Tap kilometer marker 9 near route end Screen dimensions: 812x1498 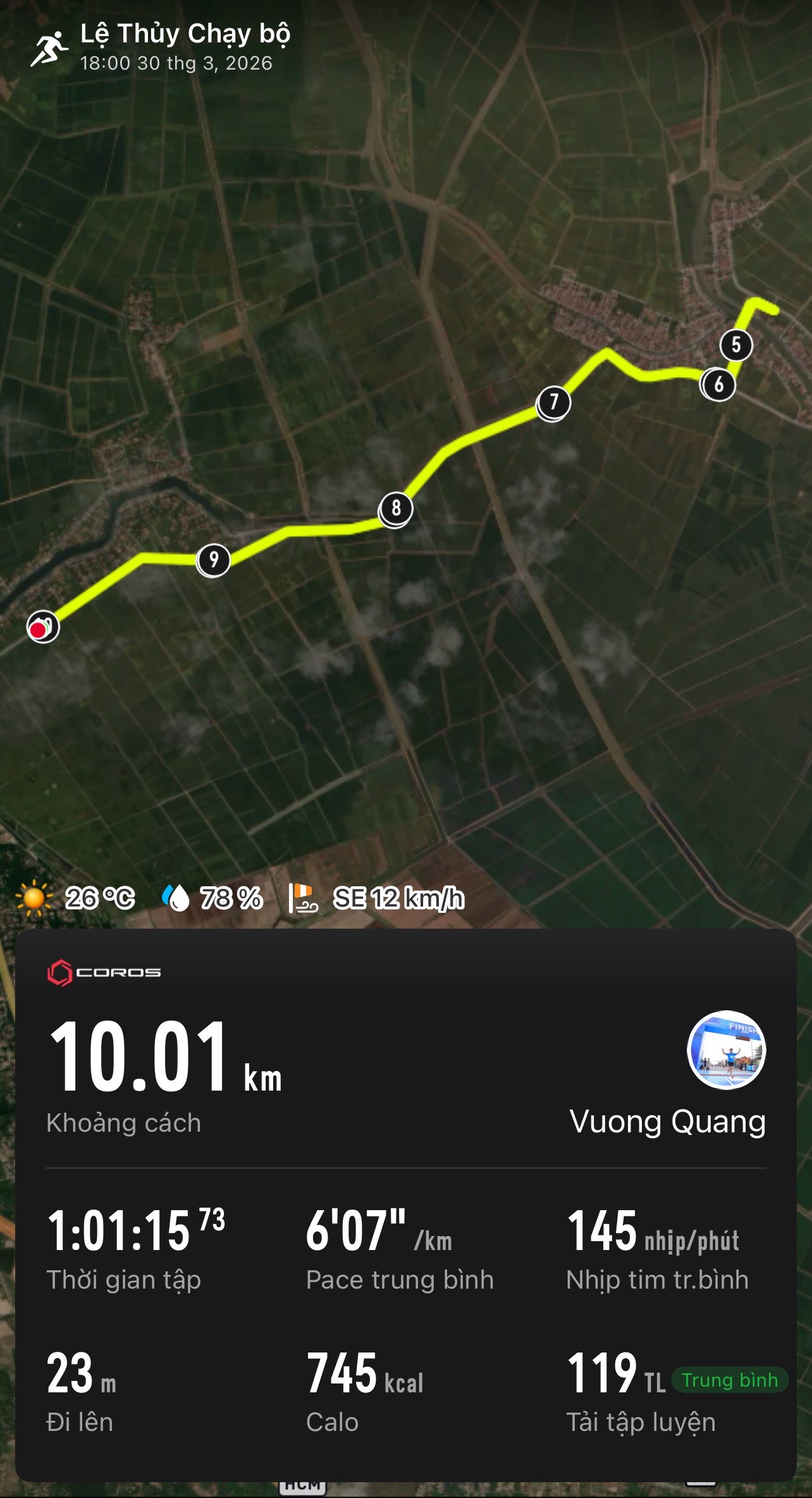point(214,559)
